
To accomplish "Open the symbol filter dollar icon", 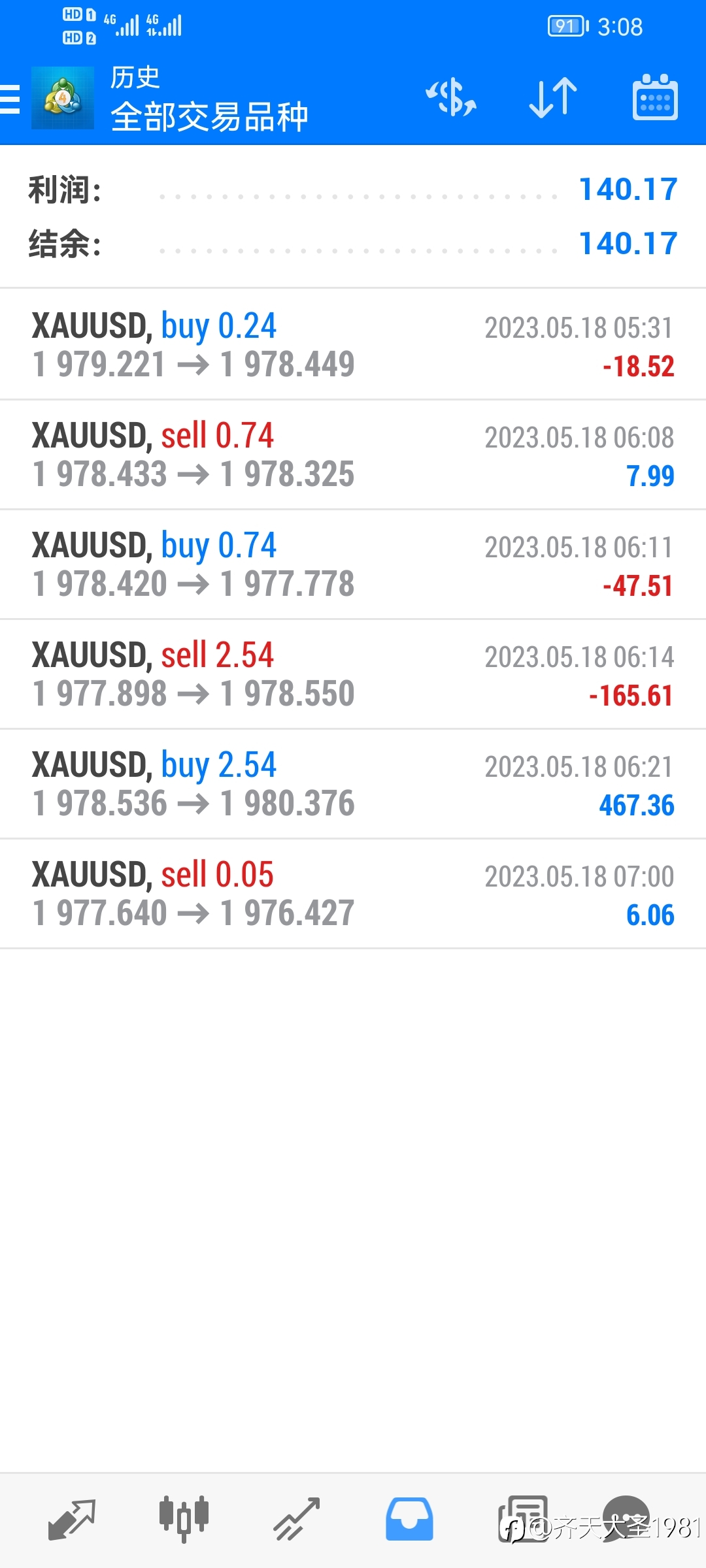I will (451, 98).
